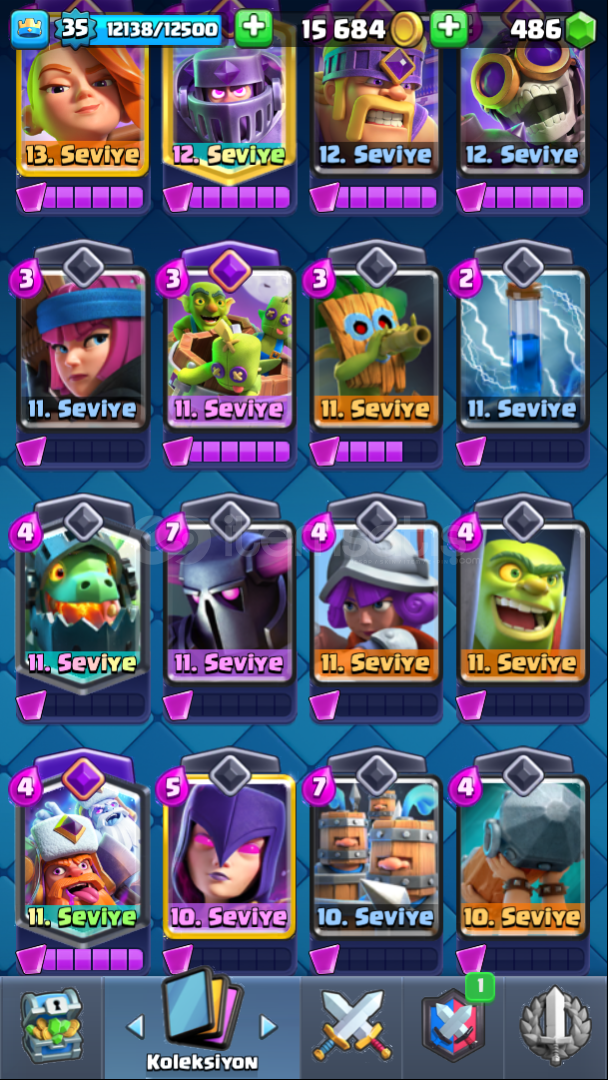This screenshot has width=608, height=1080.
Task: Open the level 10 Battle Ram stone card
Action: click(523, 854)
